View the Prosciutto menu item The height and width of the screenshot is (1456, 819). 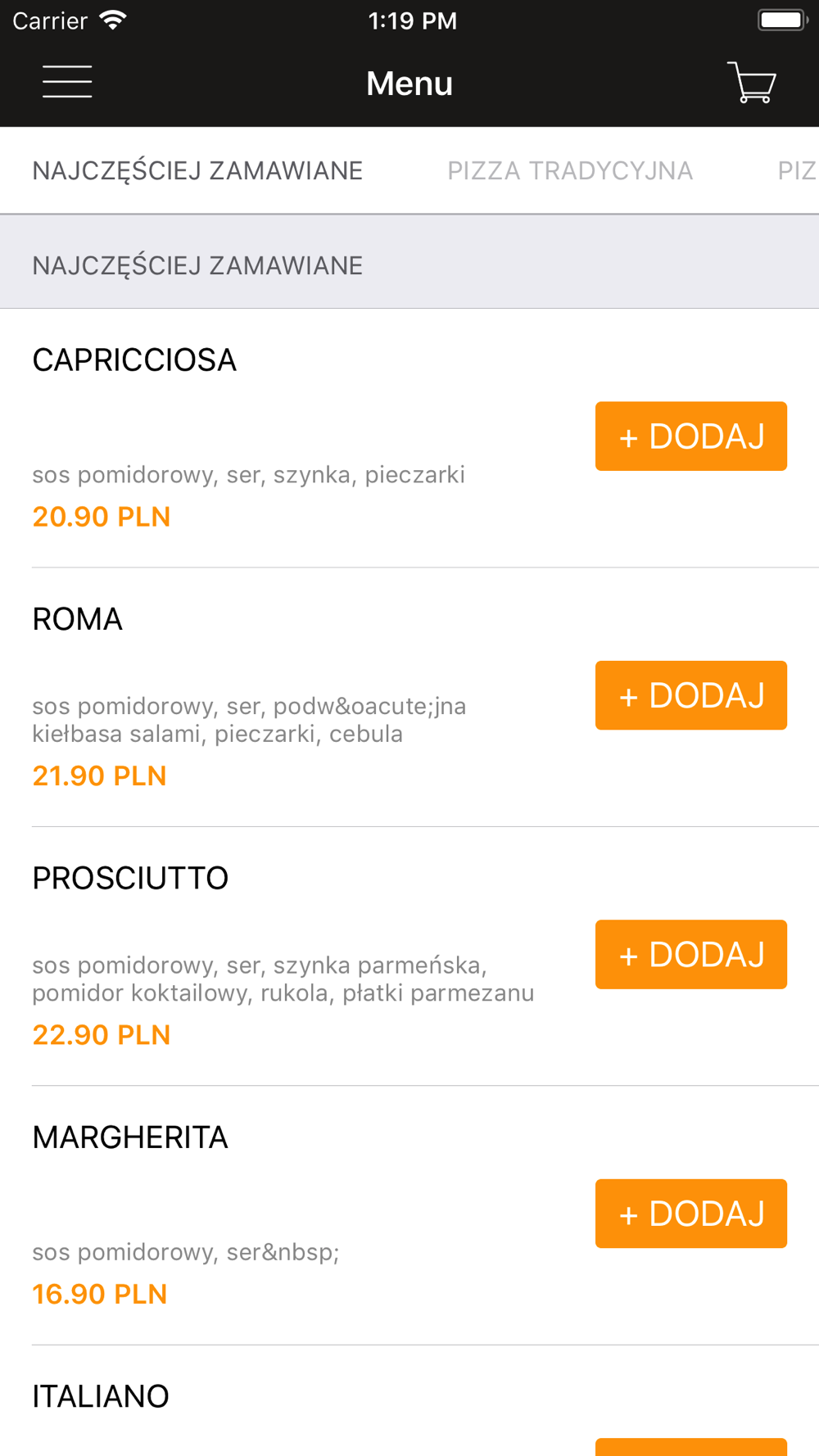pyautogui.click(x=409, y=956)
